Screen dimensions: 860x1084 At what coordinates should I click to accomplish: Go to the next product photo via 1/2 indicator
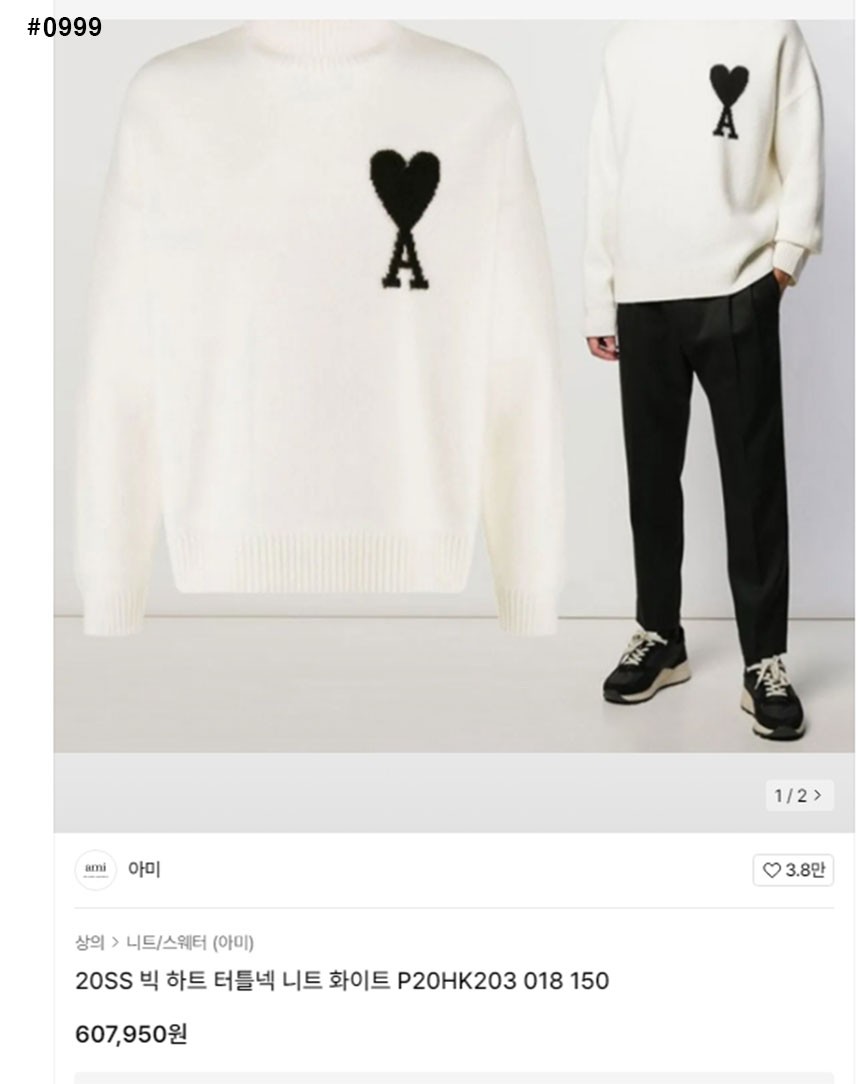tap(799, 796)
